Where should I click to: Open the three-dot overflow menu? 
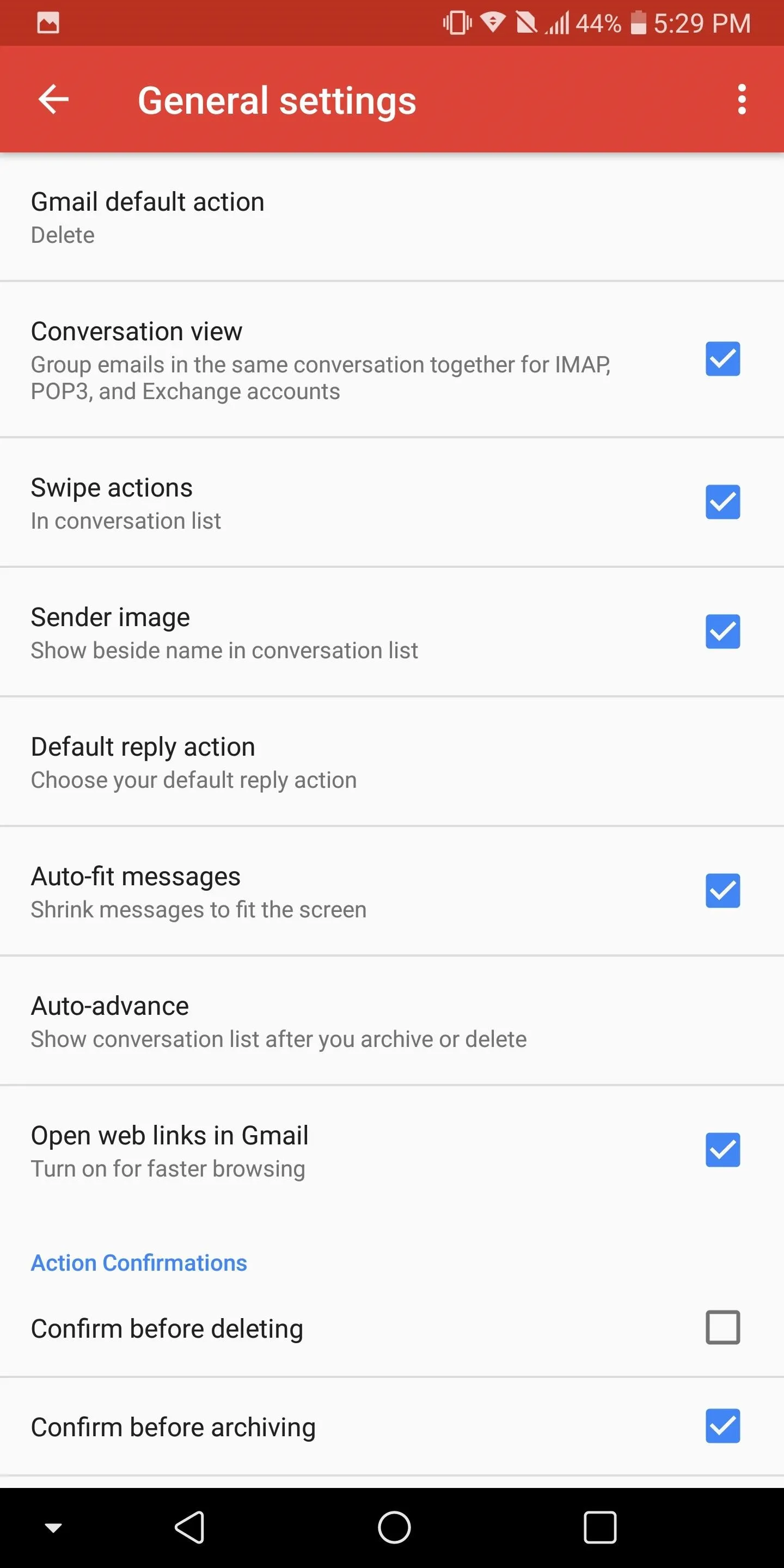[x=742, y=99]
